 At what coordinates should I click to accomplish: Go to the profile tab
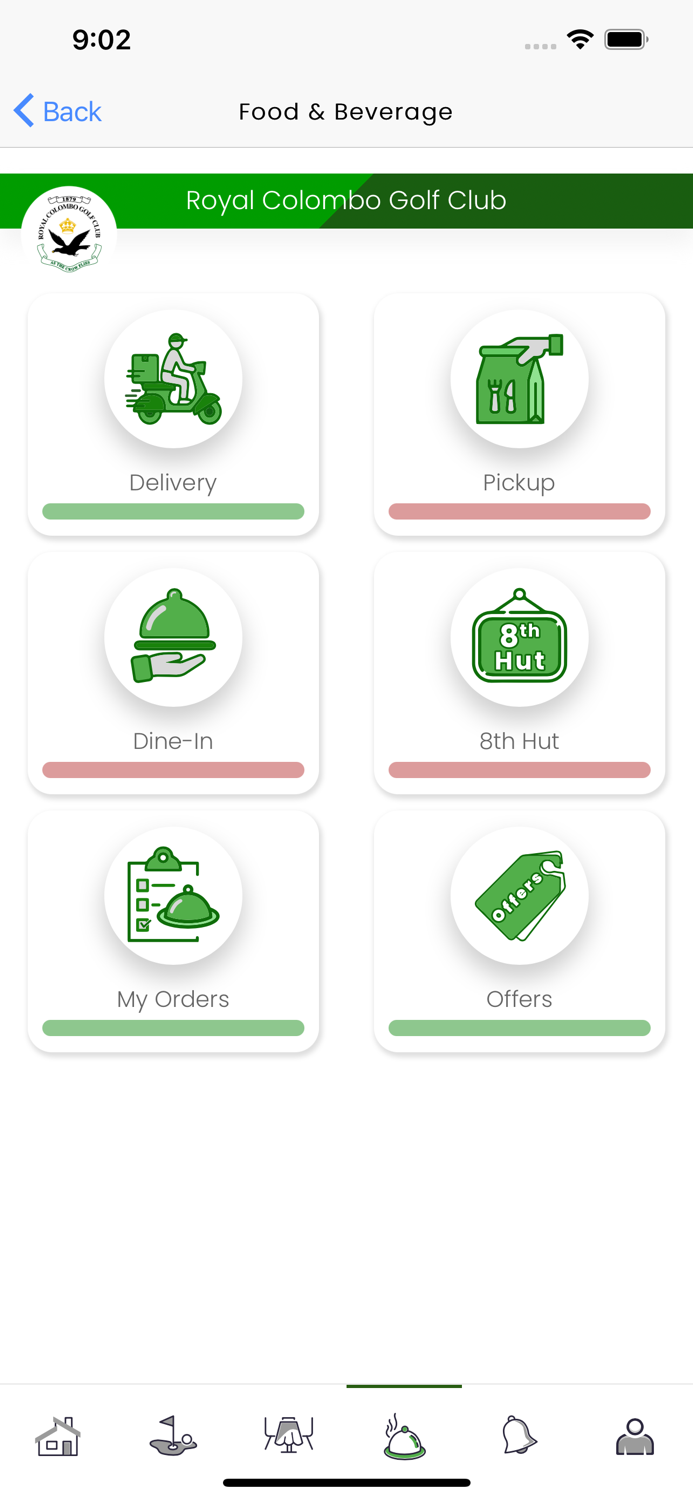coord(635,1436)
